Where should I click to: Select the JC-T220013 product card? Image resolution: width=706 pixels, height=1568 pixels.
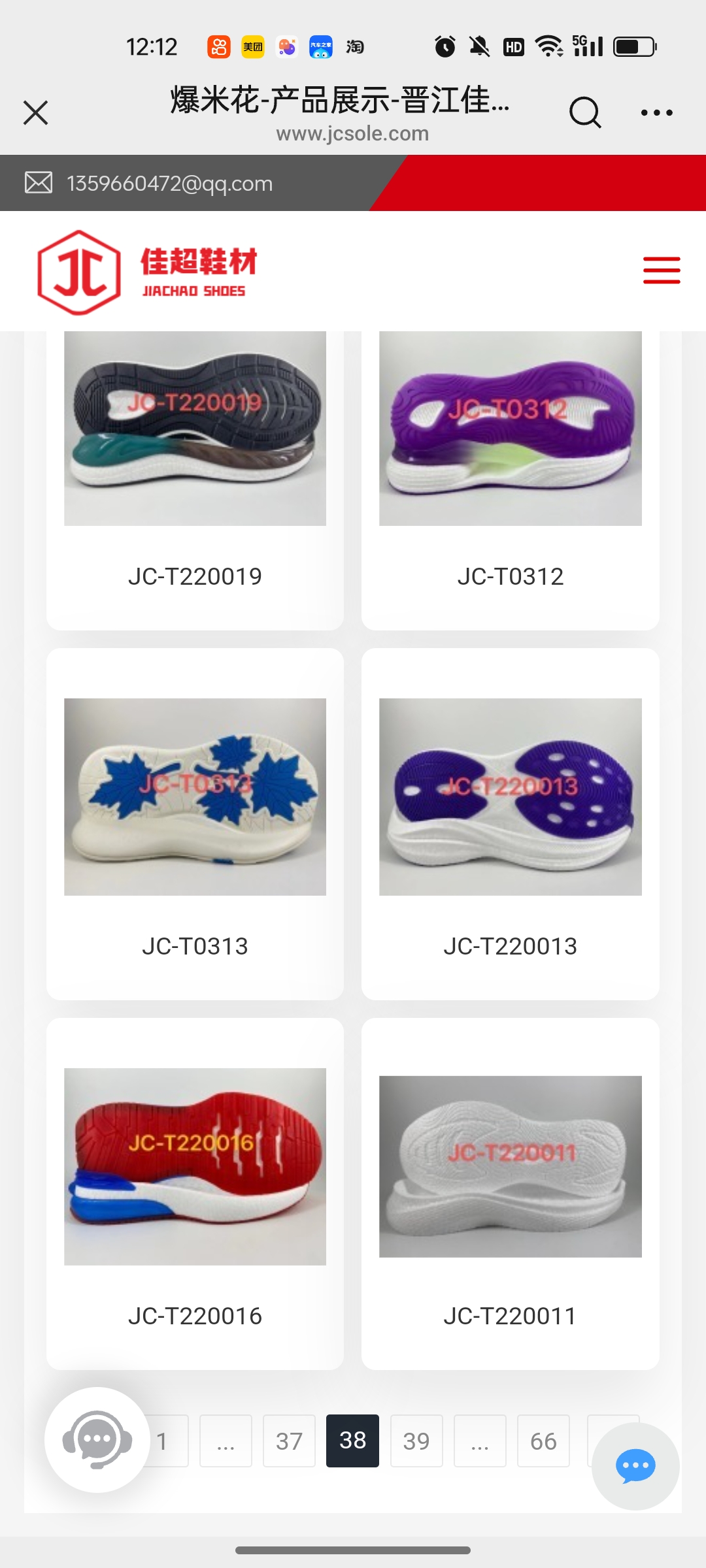pyautogui.click(x=510, y=823)
